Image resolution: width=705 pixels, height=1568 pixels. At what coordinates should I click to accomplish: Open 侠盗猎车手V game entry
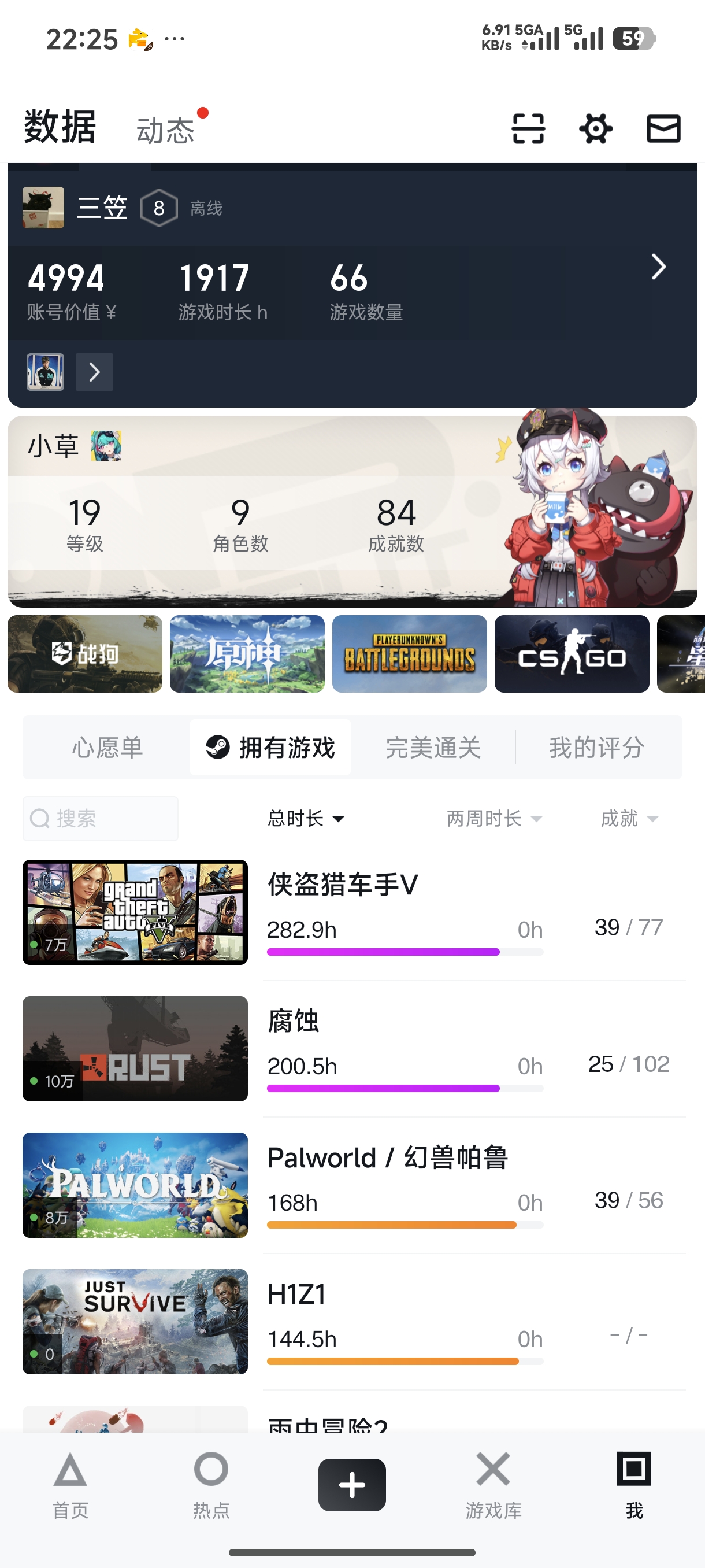click(354, 912)
